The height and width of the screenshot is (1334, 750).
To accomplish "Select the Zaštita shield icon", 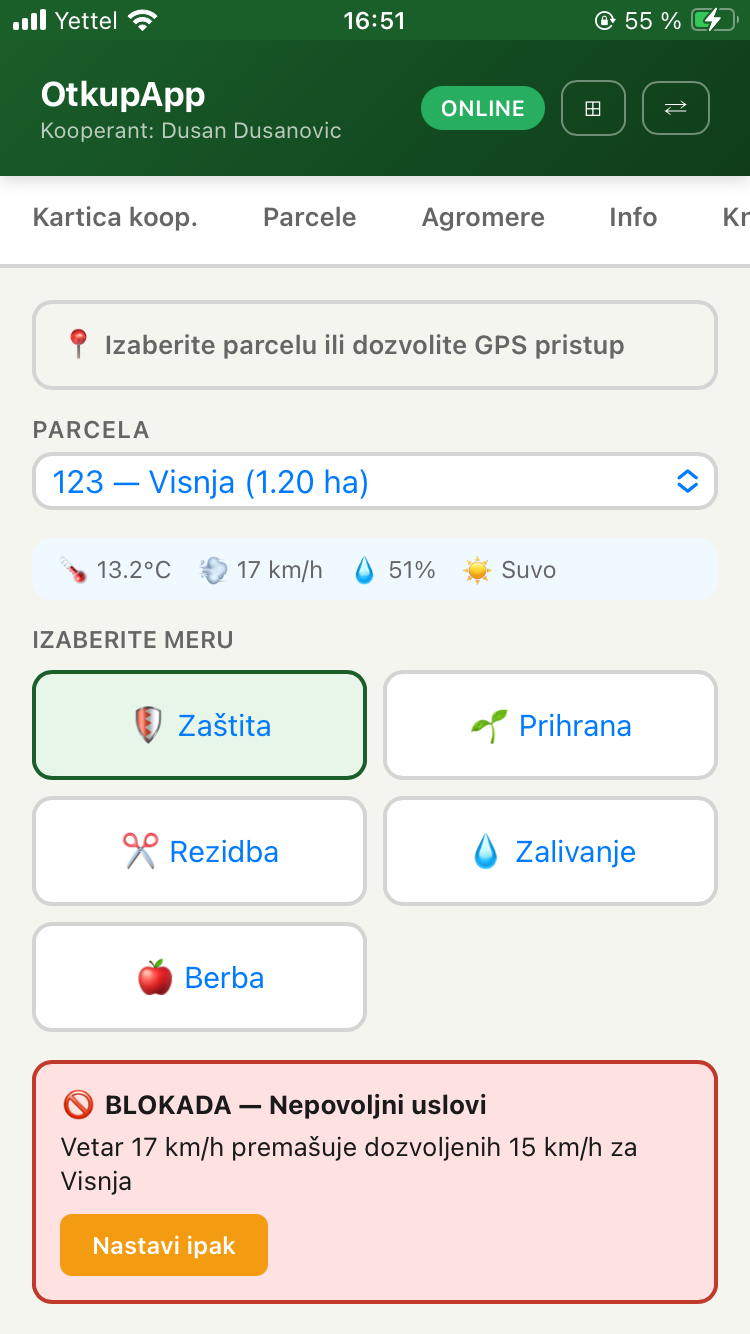I will point(148,725).
